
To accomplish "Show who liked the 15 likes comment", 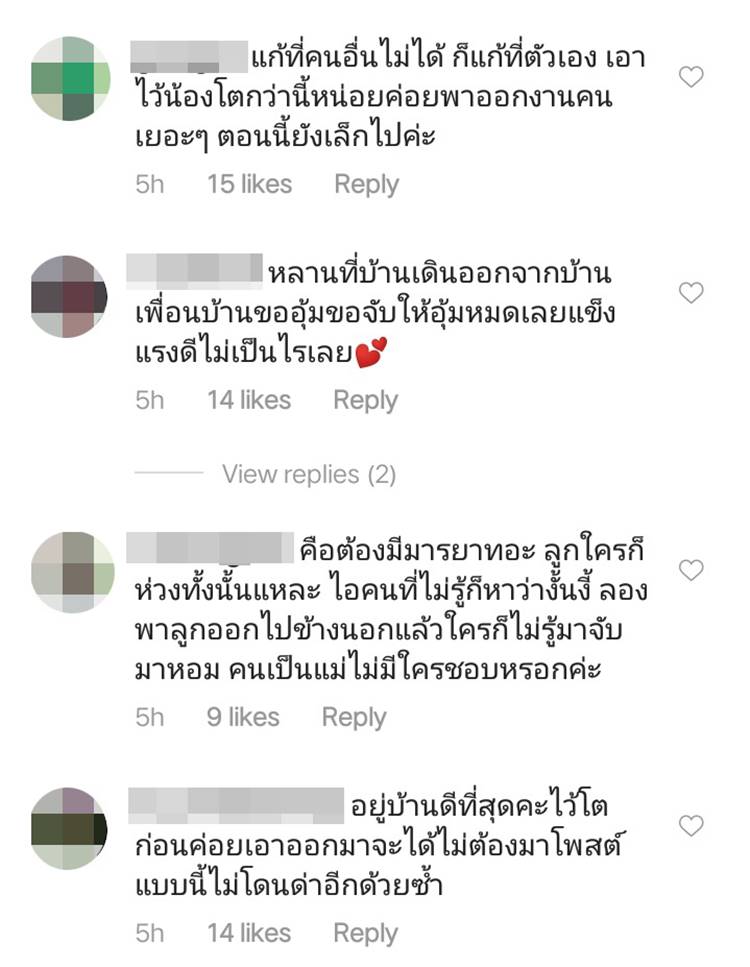I will [x=249, y=184].
